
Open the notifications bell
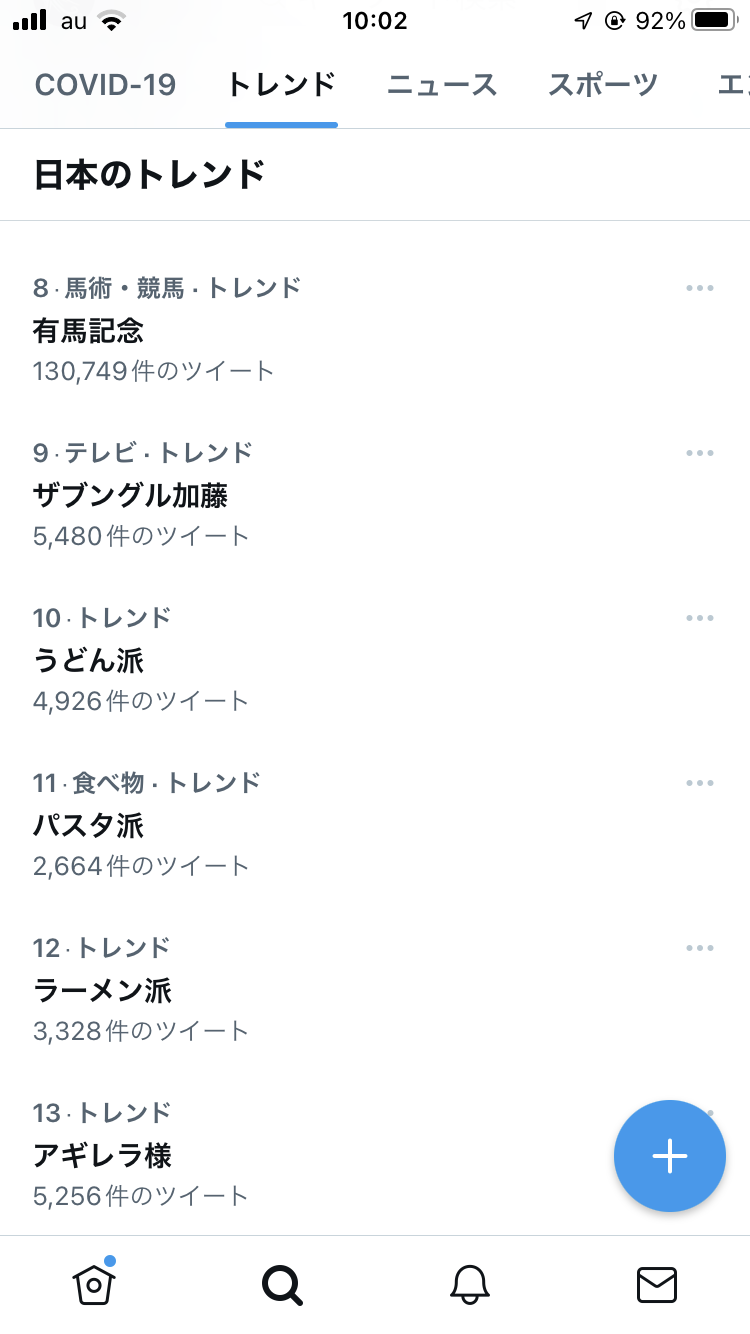coord(469,1284)
